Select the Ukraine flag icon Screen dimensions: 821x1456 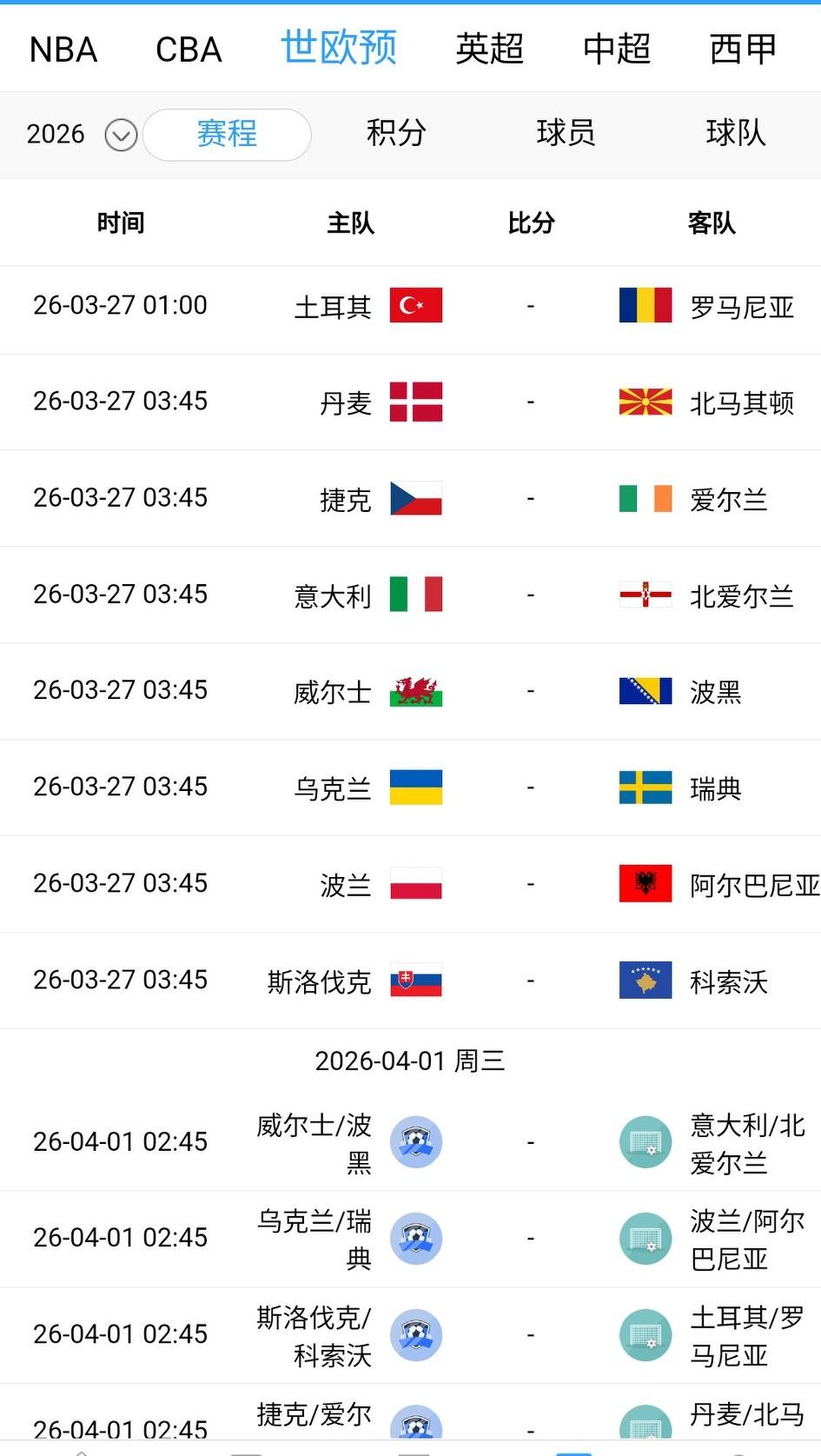coord(415,788)
